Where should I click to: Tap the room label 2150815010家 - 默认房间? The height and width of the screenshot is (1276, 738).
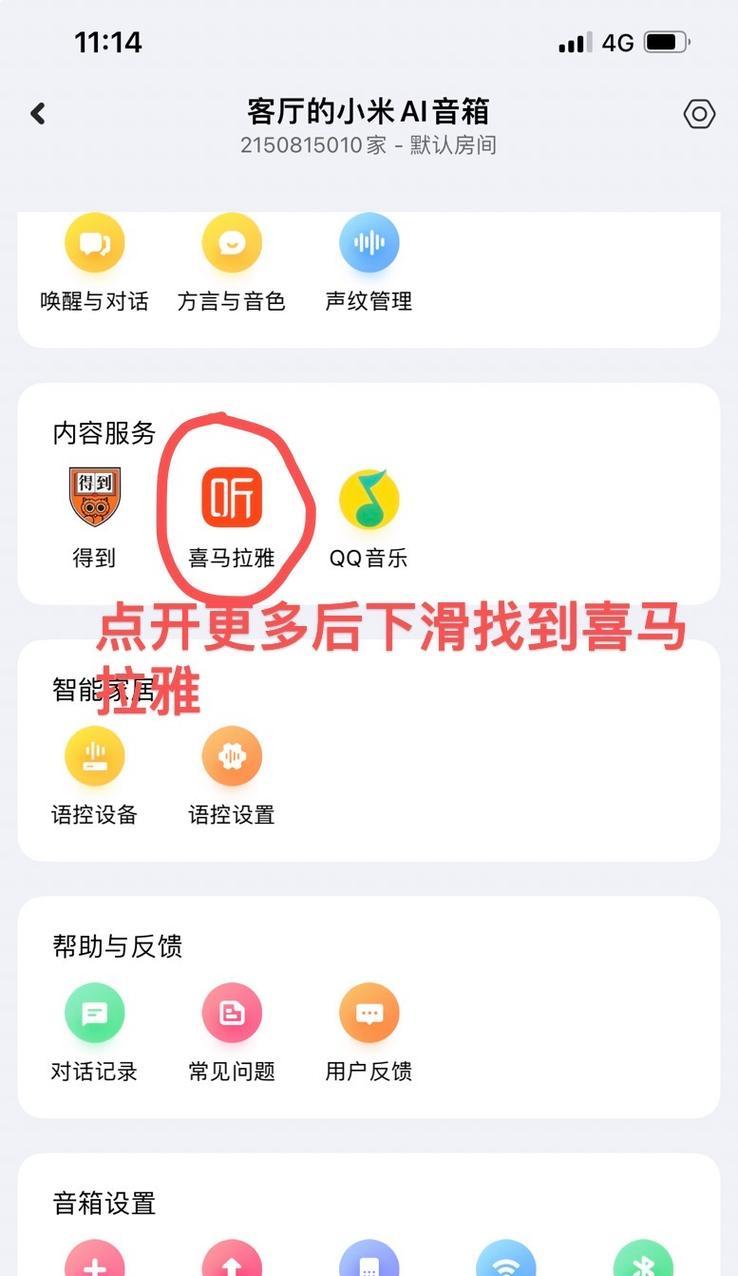pyautogui.click(x=369, y=146)
